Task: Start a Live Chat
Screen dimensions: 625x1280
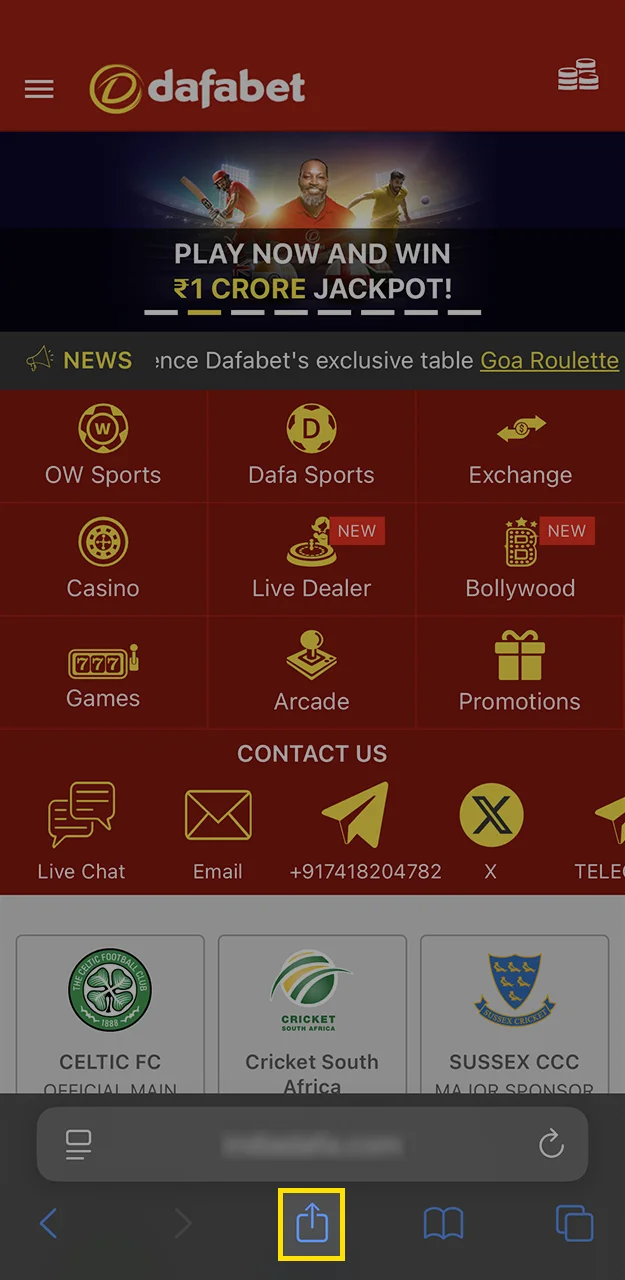Action: (x=81, y=832)
